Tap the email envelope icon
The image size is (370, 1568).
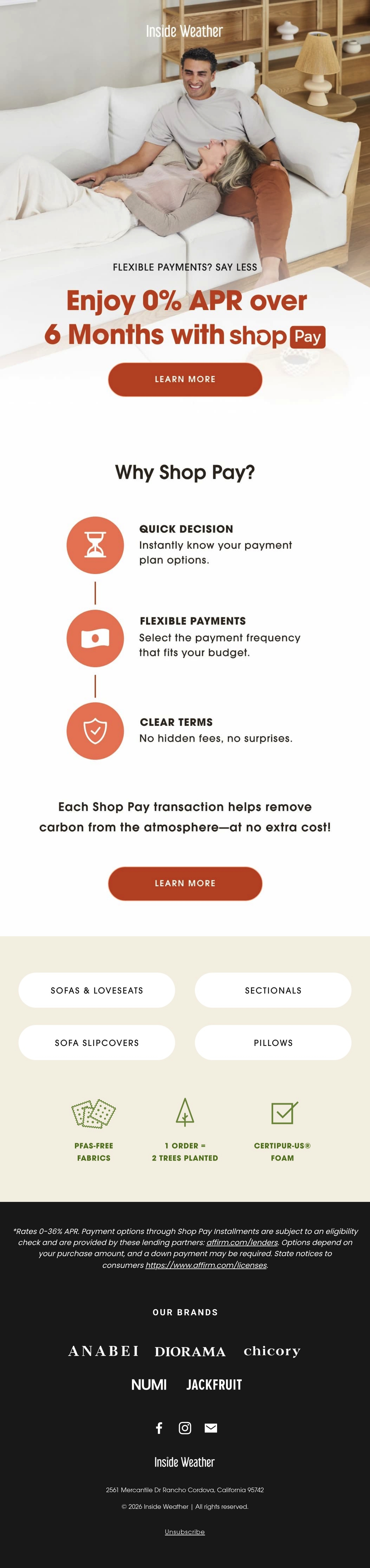click(x=211, y=1428)
